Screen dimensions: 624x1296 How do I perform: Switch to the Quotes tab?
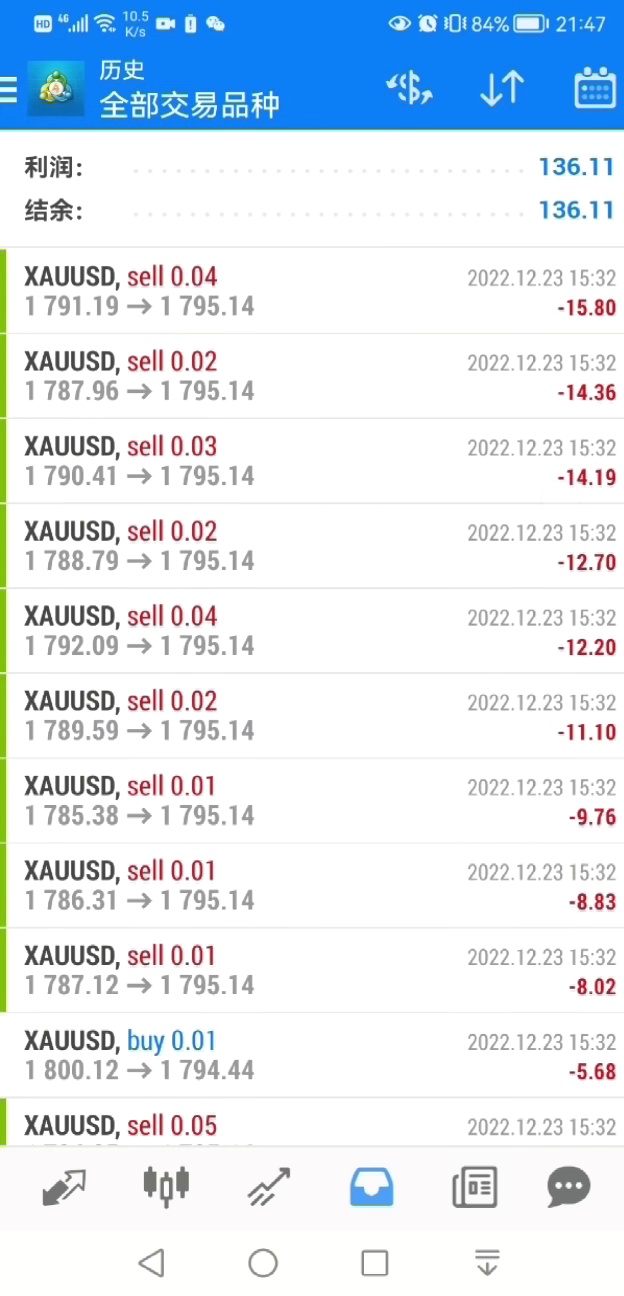64,1187
